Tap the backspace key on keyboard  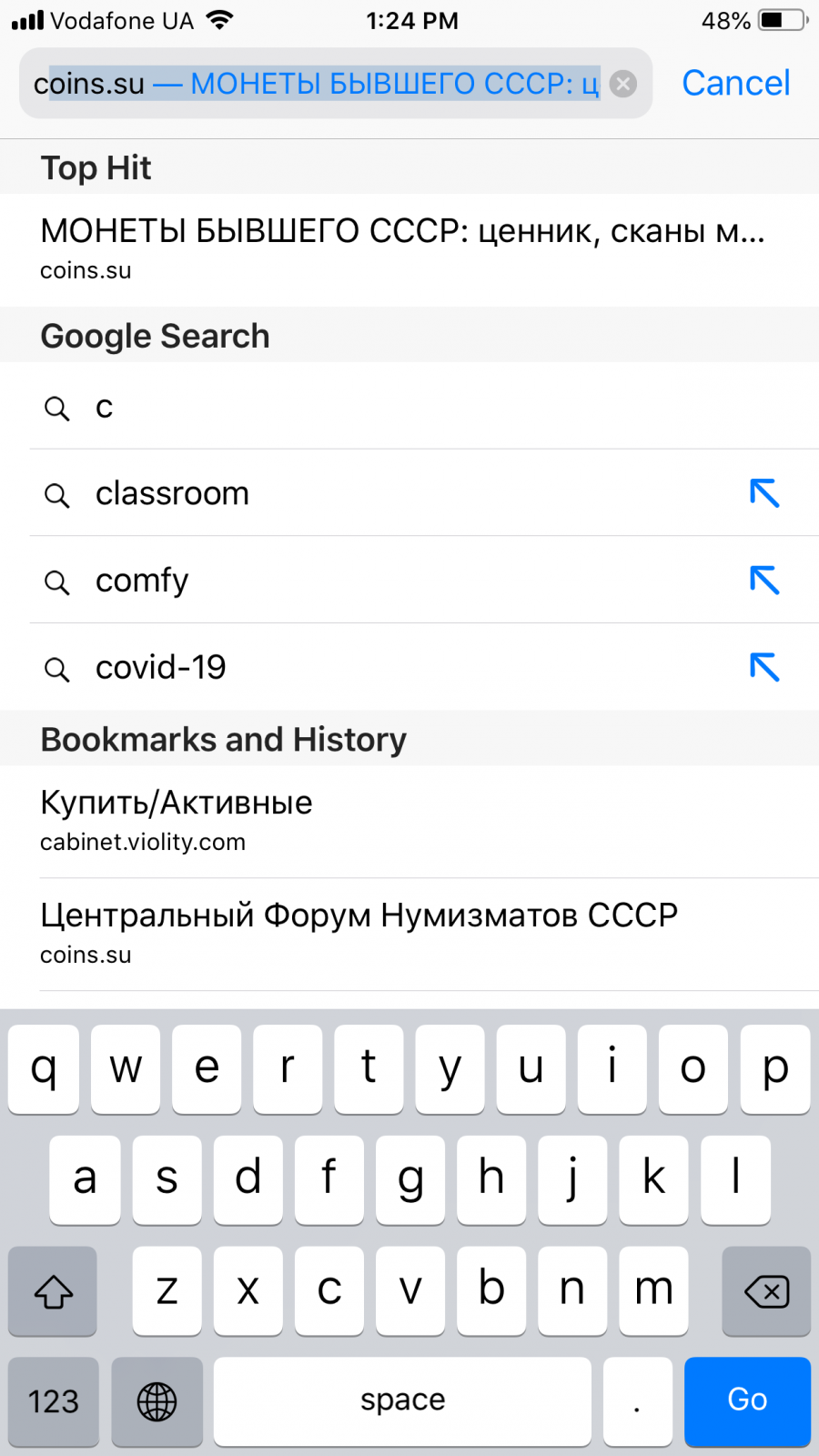click(x=766, y=1290)
